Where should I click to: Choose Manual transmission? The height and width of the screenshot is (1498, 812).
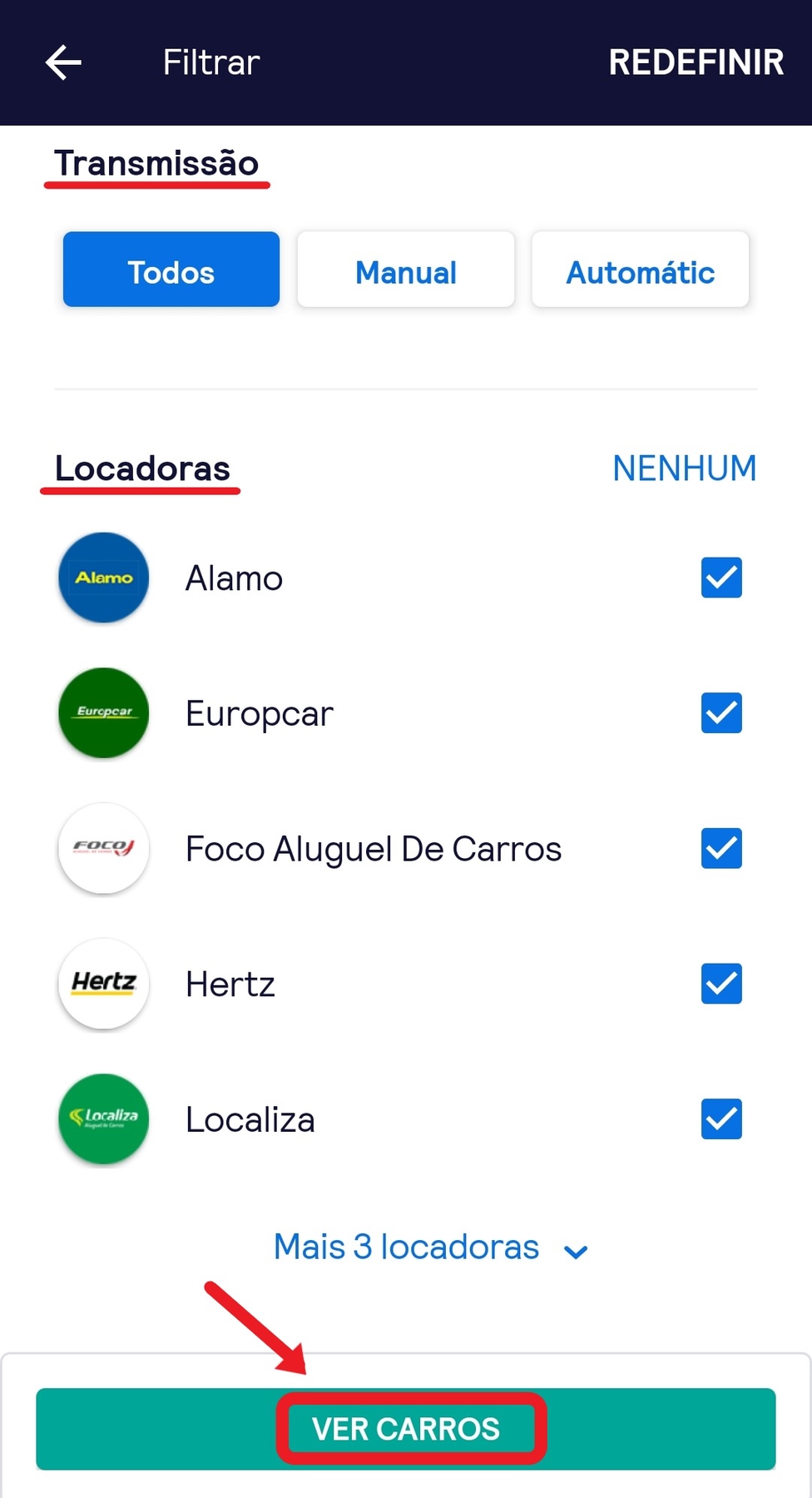pos(406,270)
